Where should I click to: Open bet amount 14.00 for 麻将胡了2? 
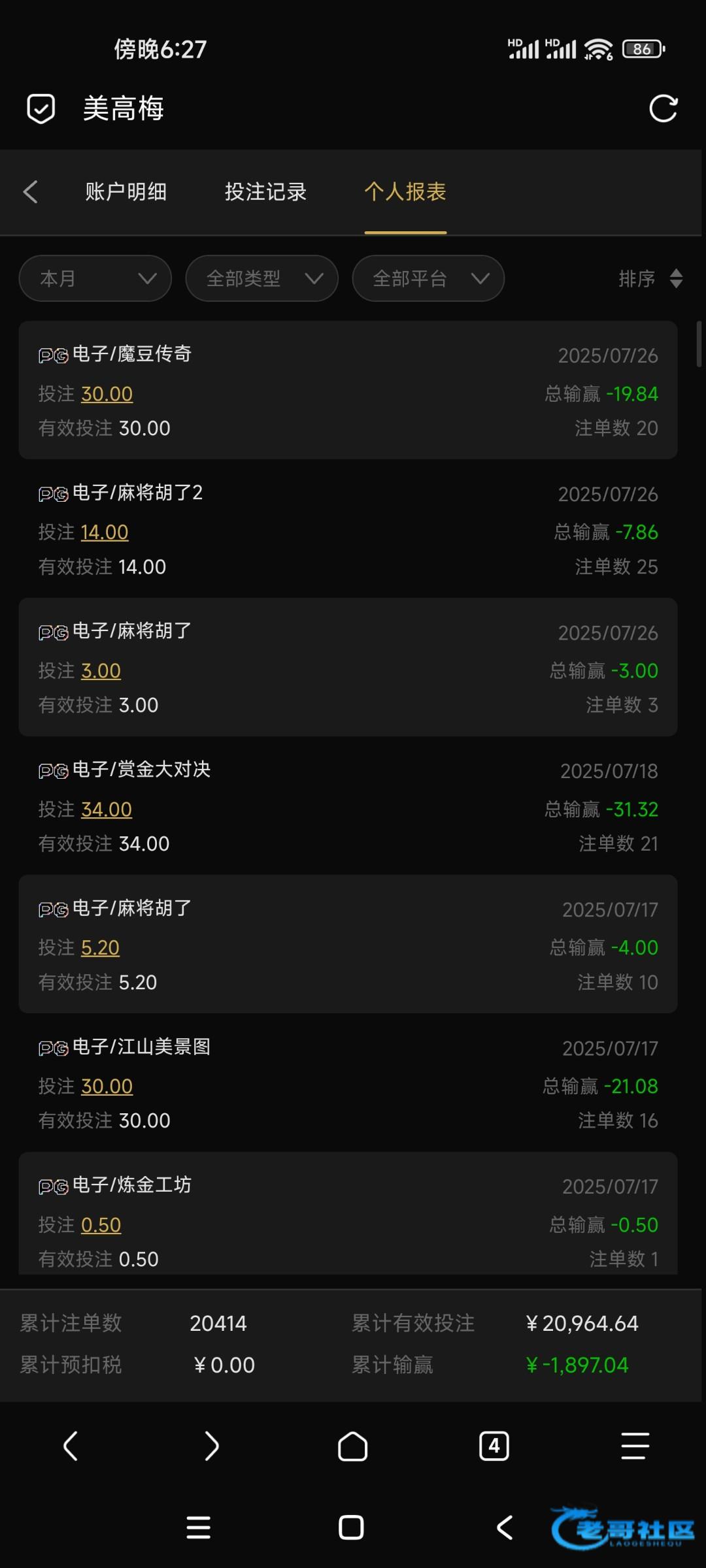[105, 532]
